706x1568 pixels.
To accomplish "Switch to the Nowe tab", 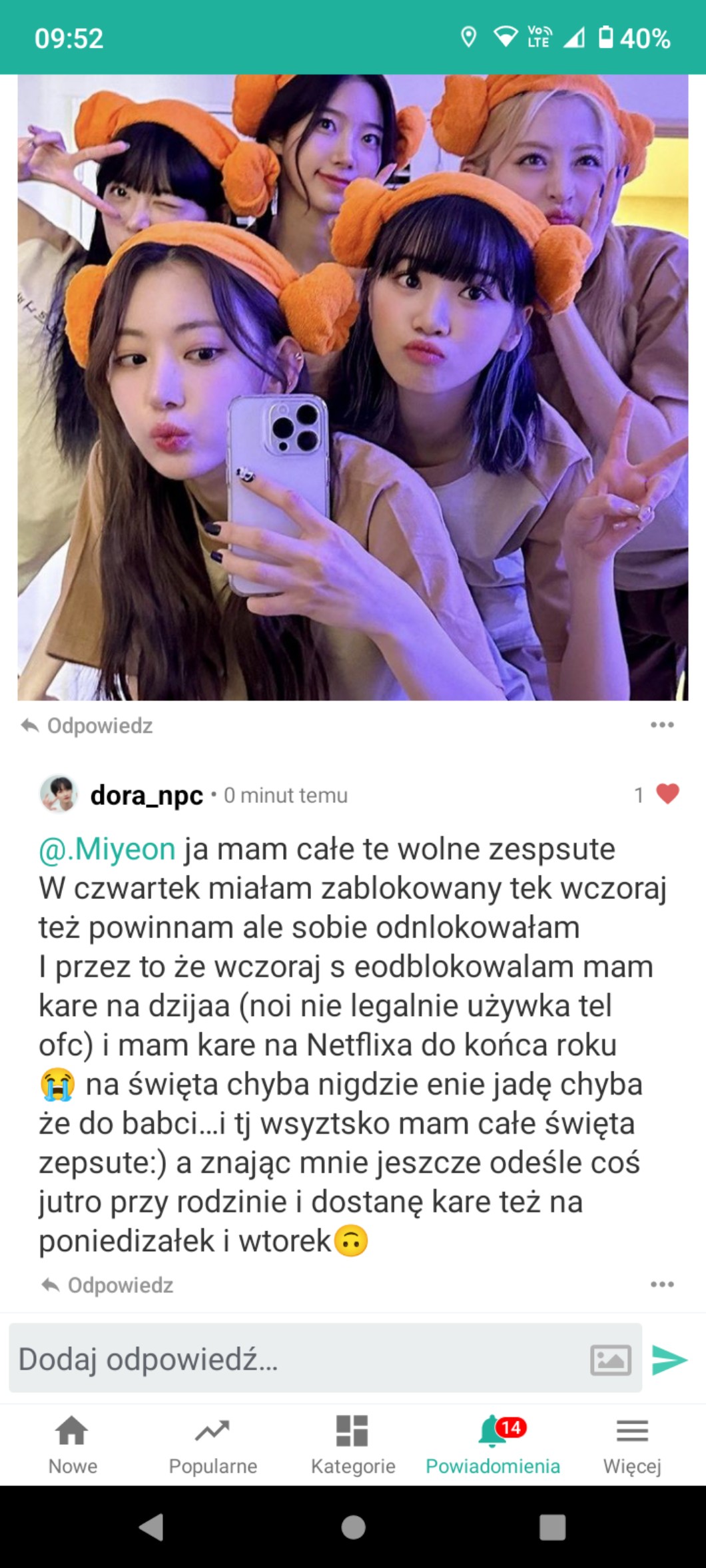I will [72, 1444].
